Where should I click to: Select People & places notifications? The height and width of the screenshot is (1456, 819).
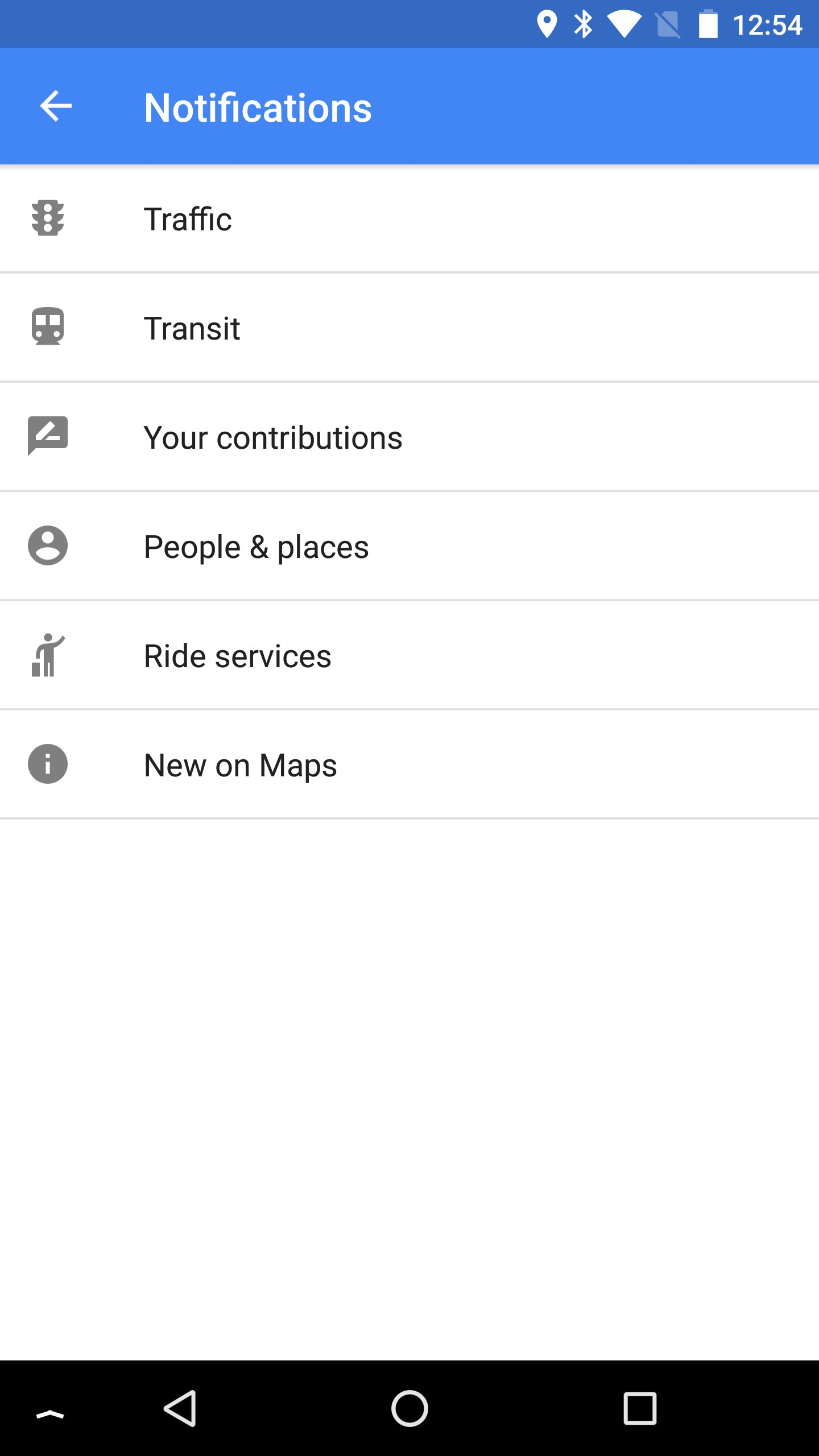pyautogui.click(x=409, y=546)
